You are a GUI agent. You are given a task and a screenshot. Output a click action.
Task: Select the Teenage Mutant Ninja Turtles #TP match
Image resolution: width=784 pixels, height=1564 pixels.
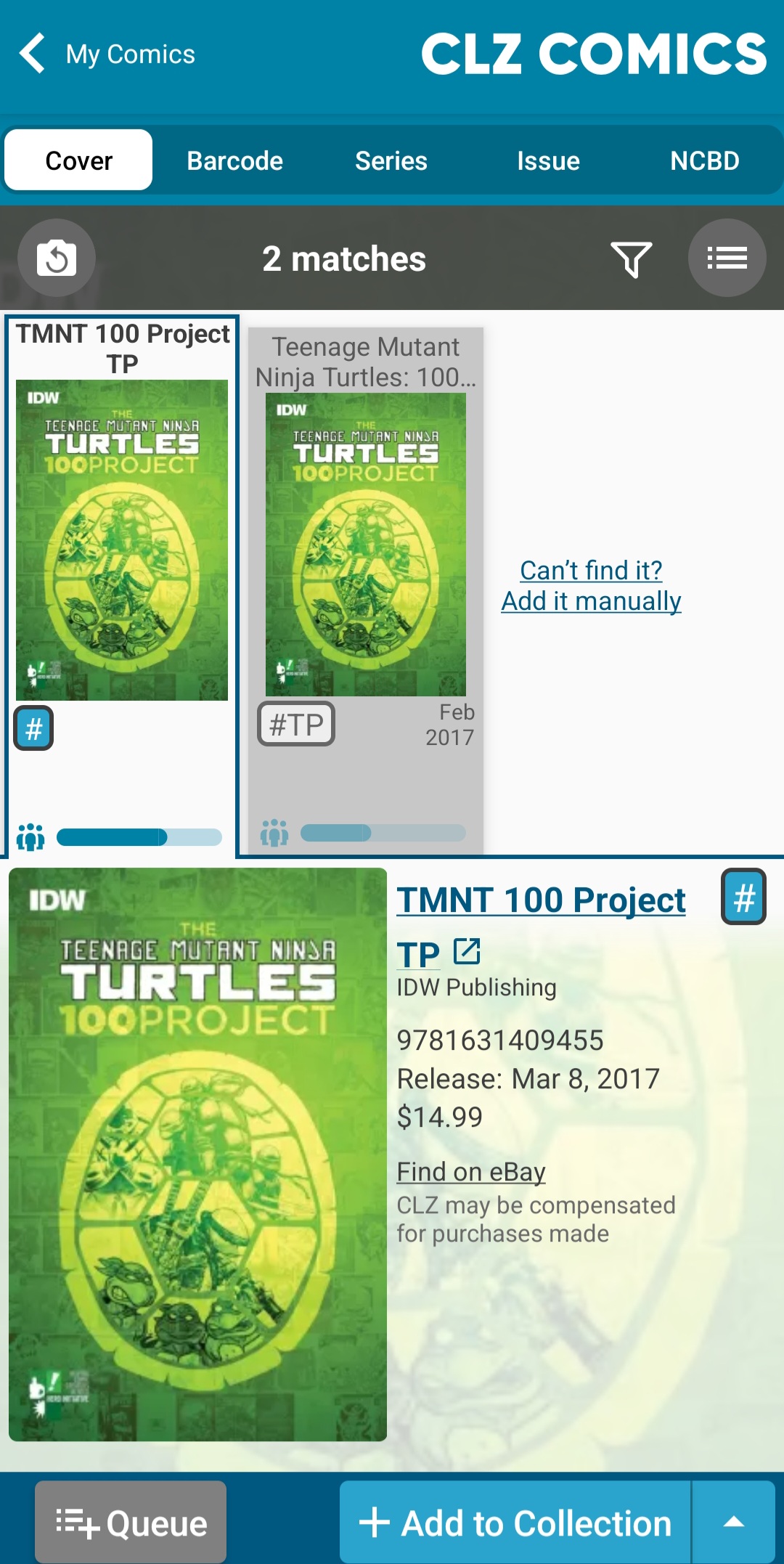365,545
